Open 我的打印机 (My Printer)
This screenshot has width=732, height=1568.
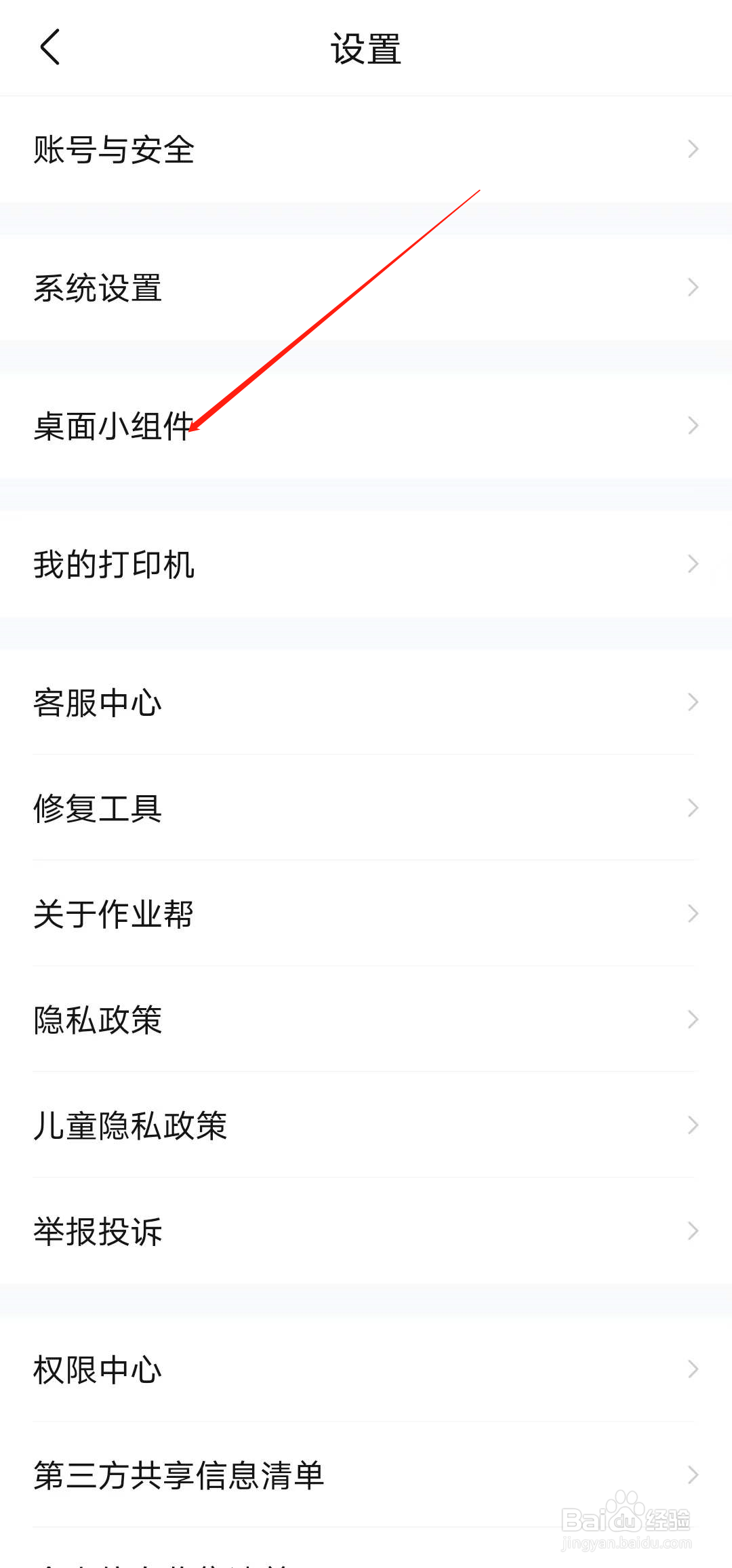pos(114,563)
